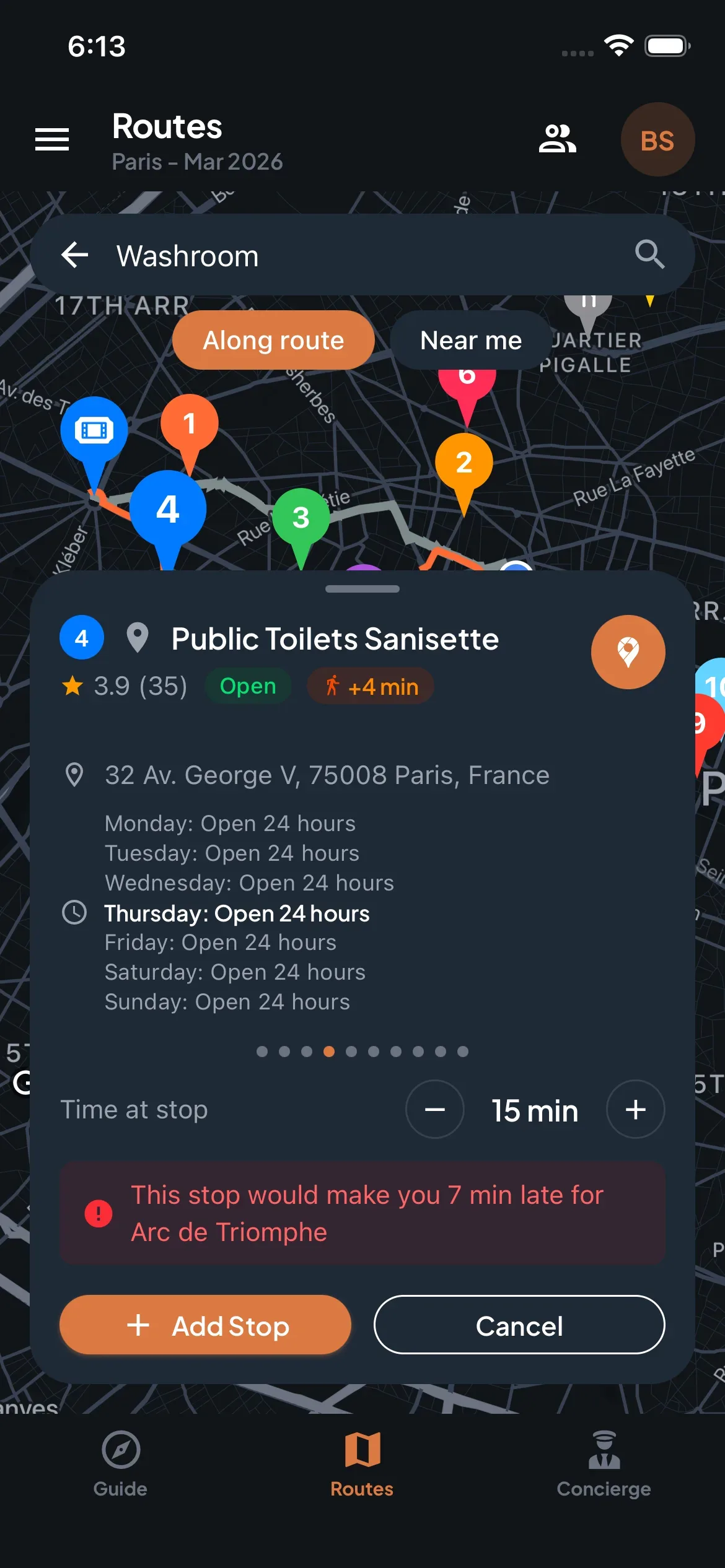Open the navigation hamburger menu
This screenshot has width=725, height=1568.
click(52, 139)
